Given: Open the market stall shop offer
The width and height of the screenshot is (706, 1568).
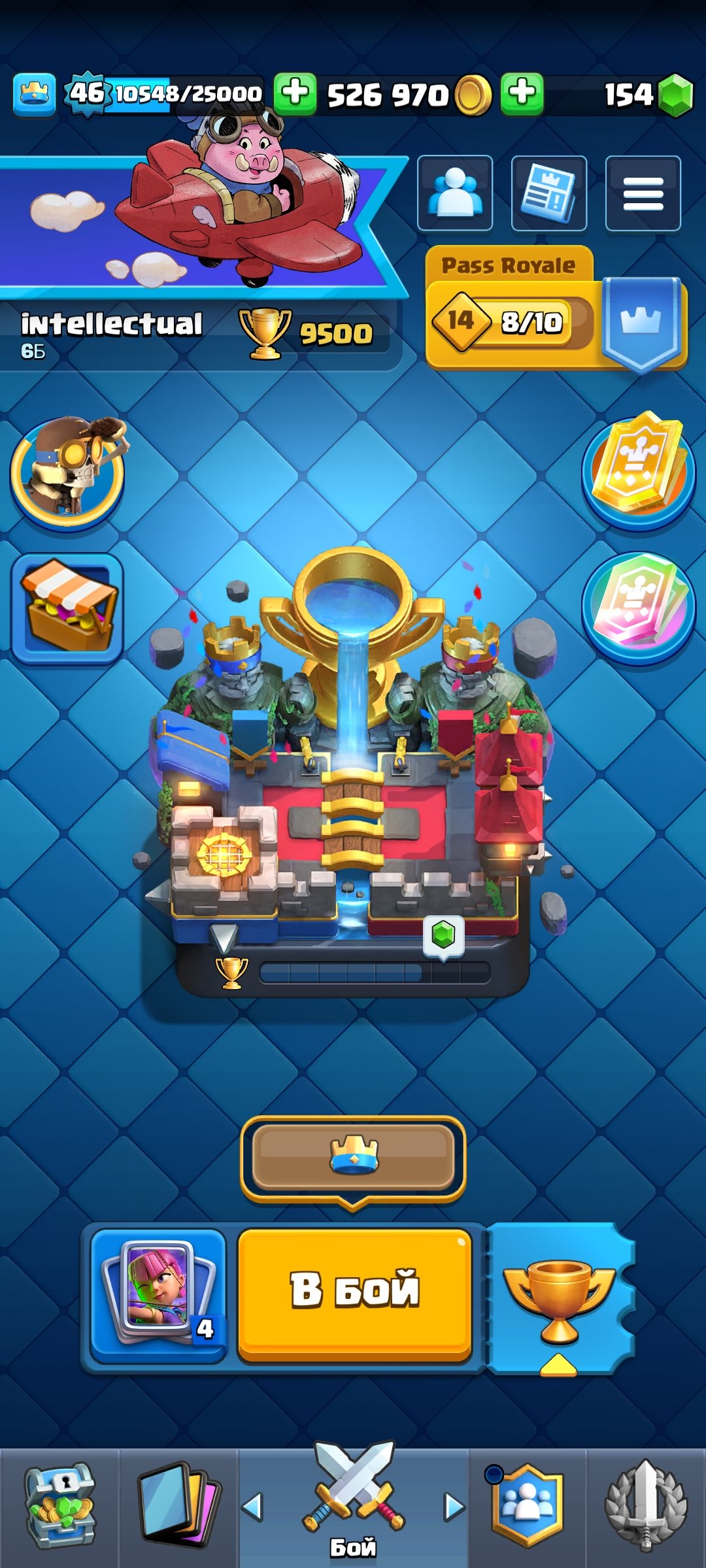Looking at the screenshot, I should pos(67,608).
